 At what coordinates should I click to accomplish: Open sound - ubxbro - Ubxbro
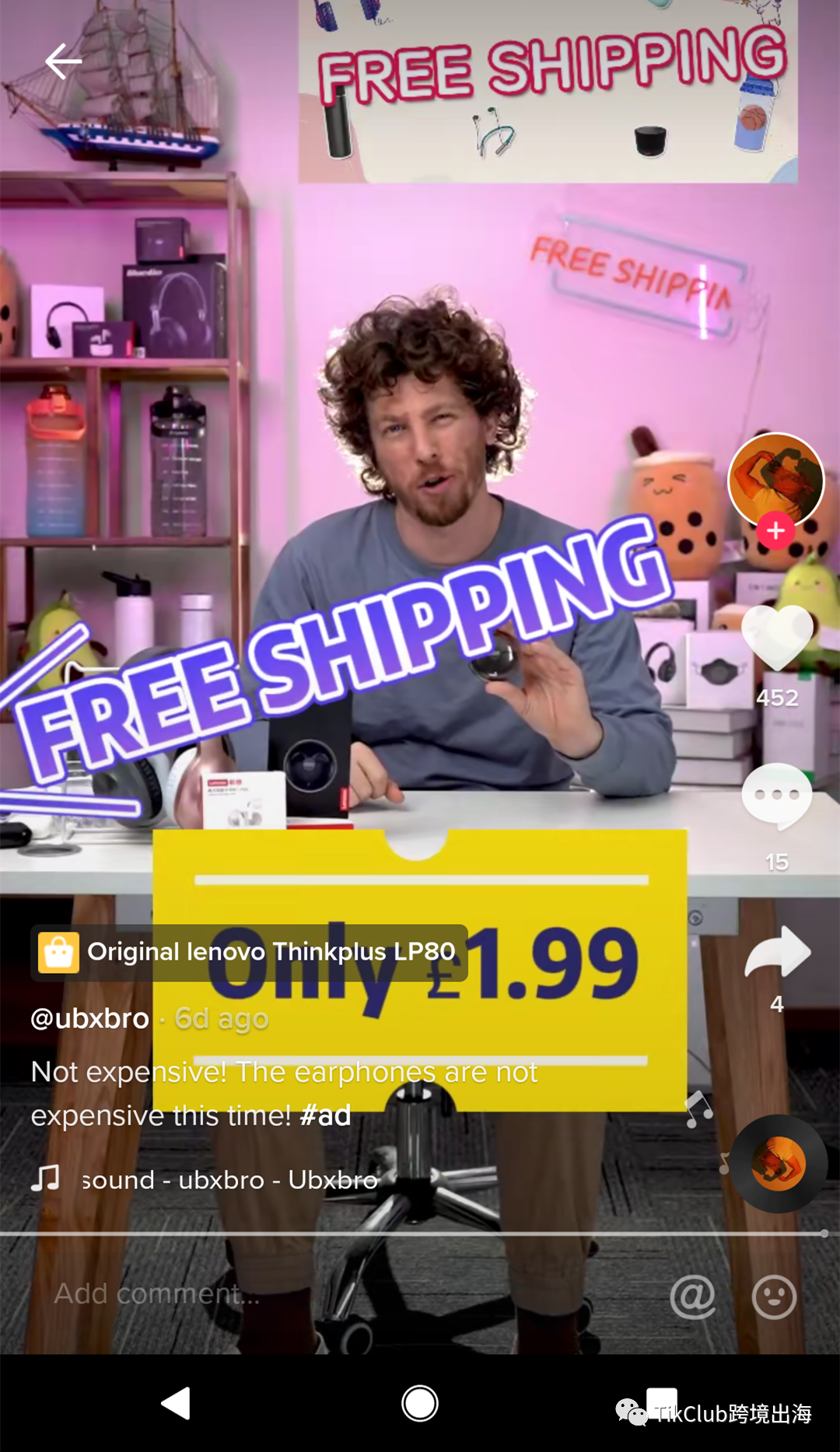(229, 1180)
